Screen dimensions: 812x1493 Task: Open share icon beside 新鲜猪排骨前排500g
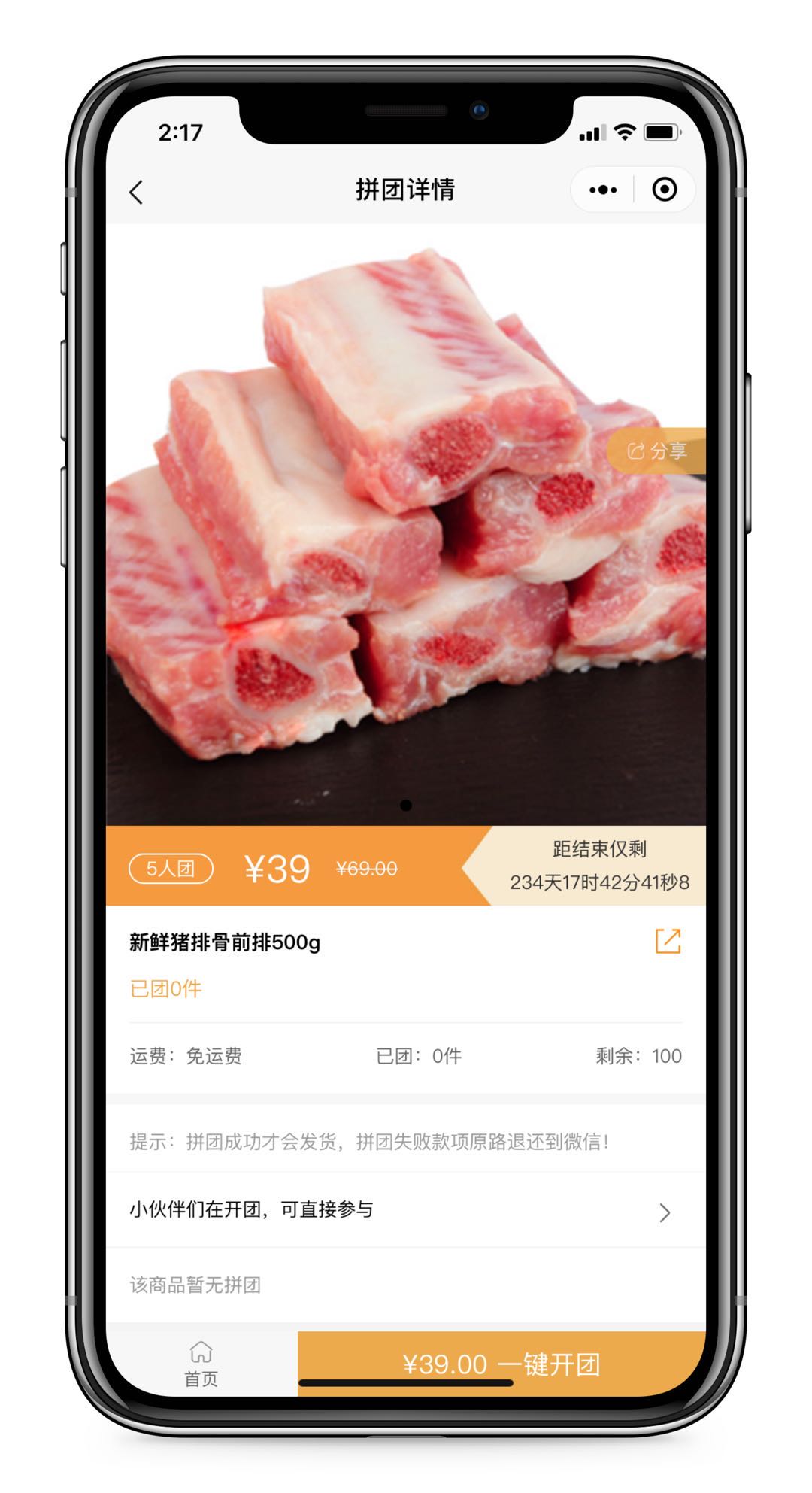pos(668,941)
